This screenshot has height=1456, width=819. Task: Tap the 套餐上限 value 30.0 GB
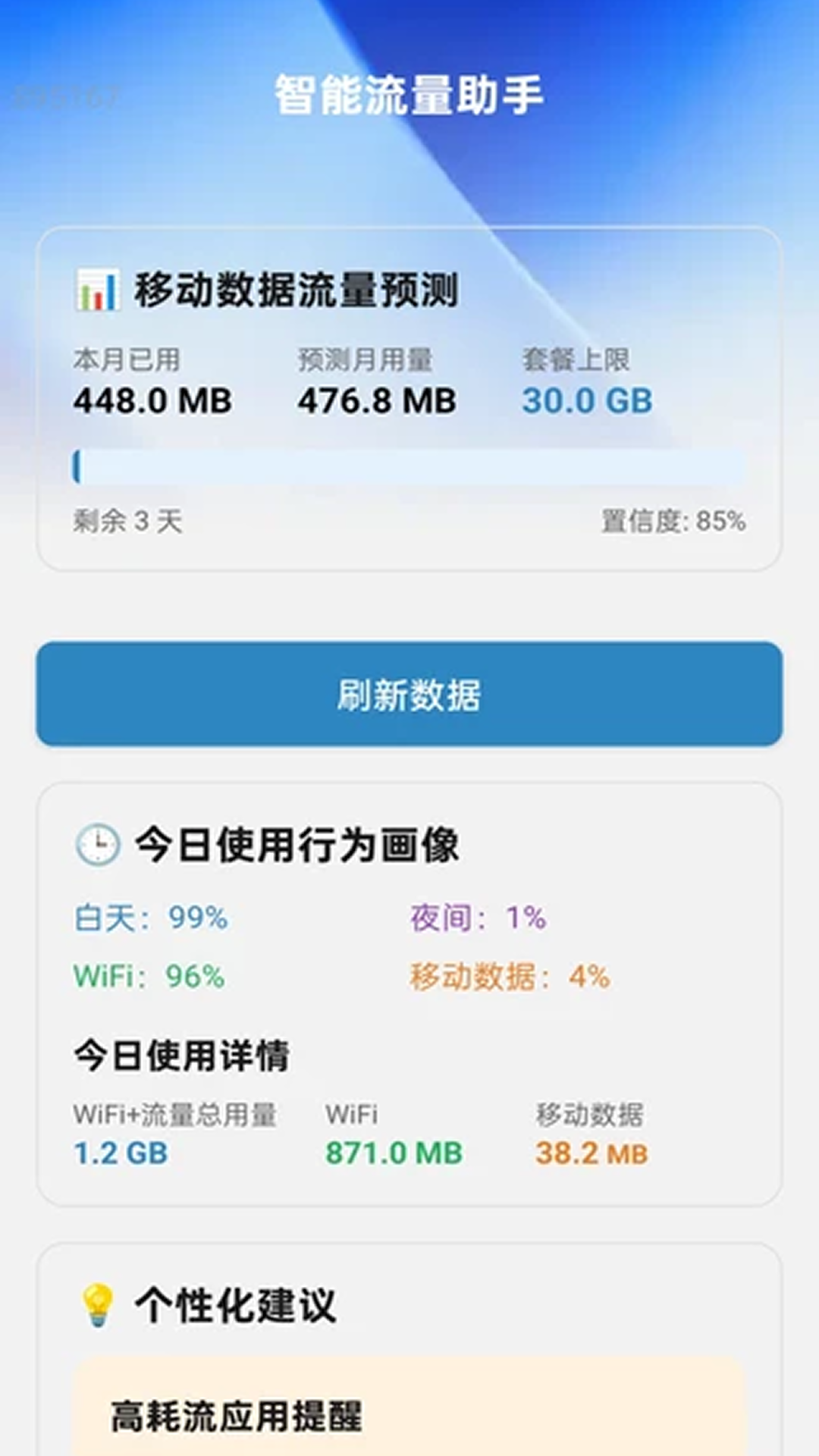pyautogui.click(x=586, y=401)
